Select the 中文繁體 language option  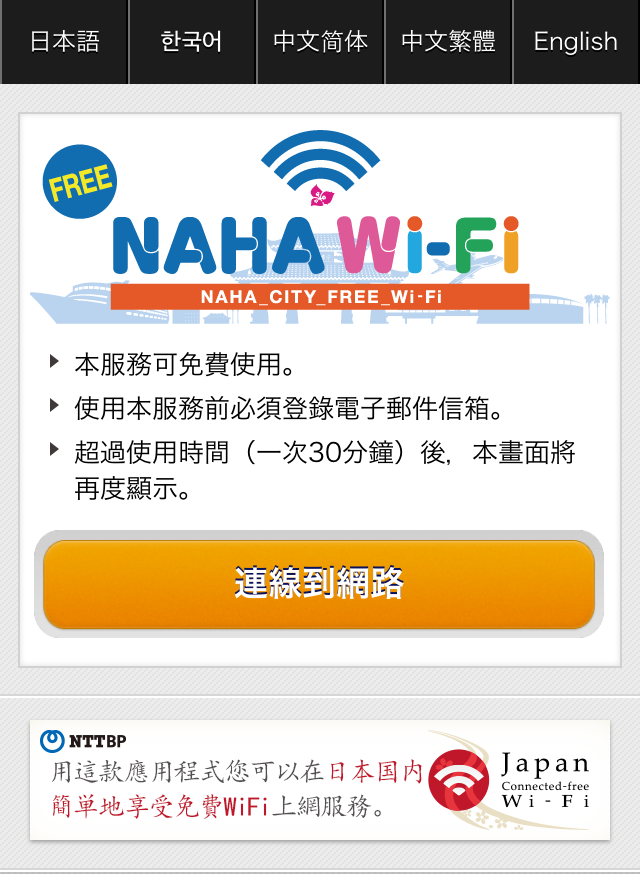[448, 41]
